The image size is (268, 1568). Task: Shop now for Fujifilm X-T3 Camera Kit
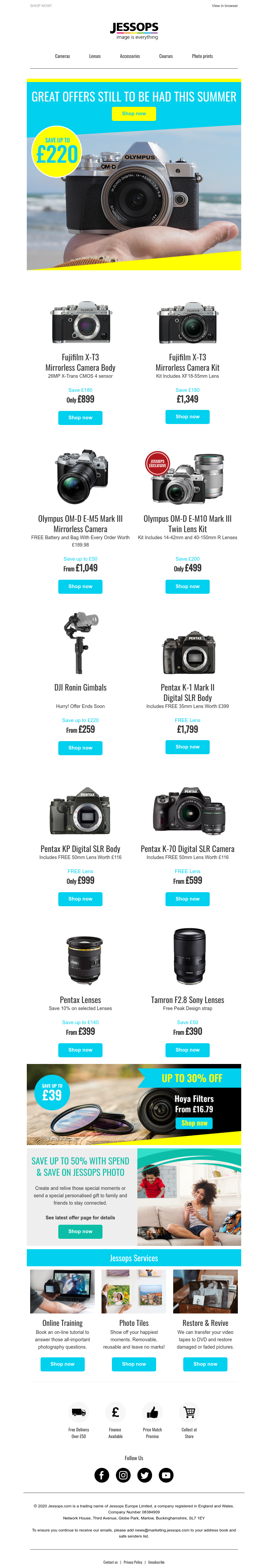(188, 417)
